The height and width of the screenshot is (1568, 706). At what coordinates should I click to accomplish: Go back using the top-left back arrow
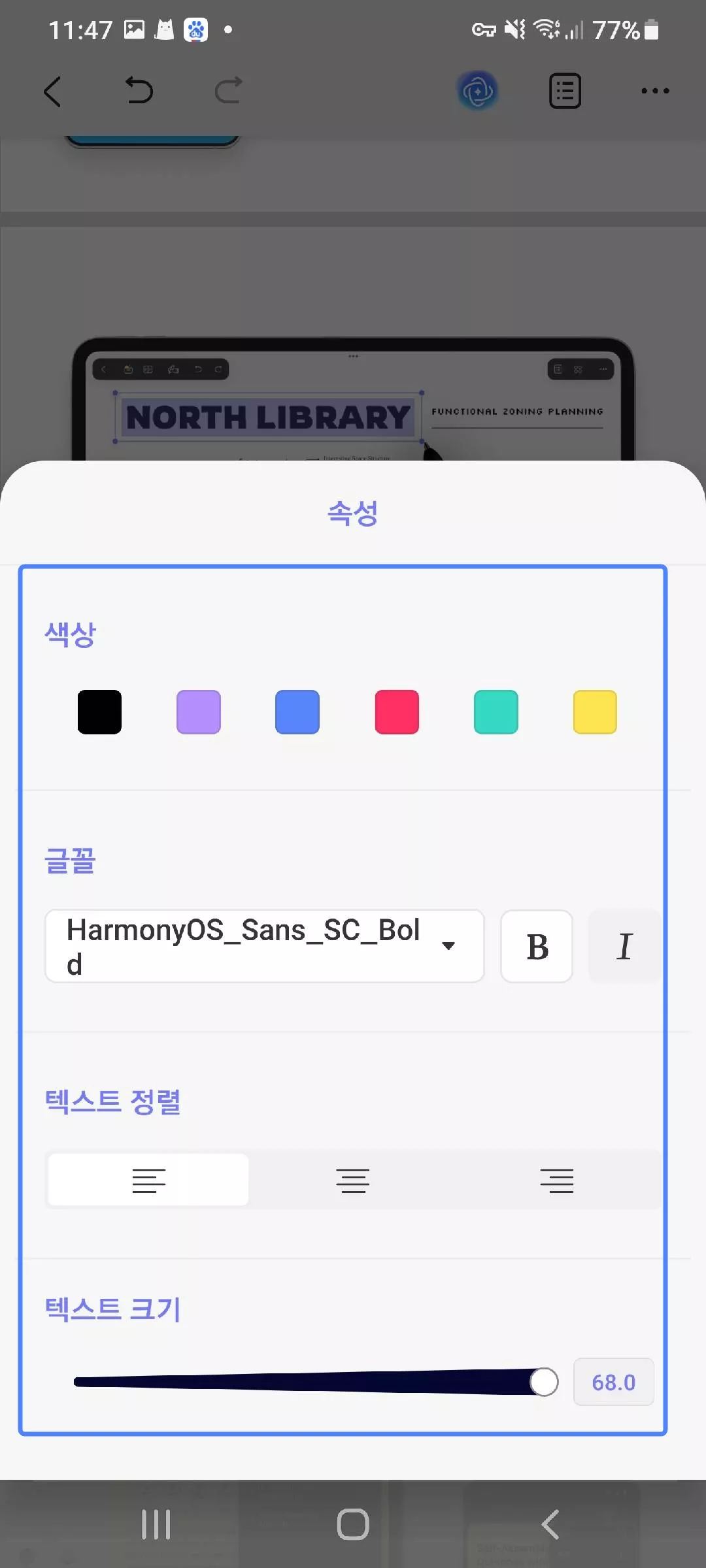click(x=54, y=91)
